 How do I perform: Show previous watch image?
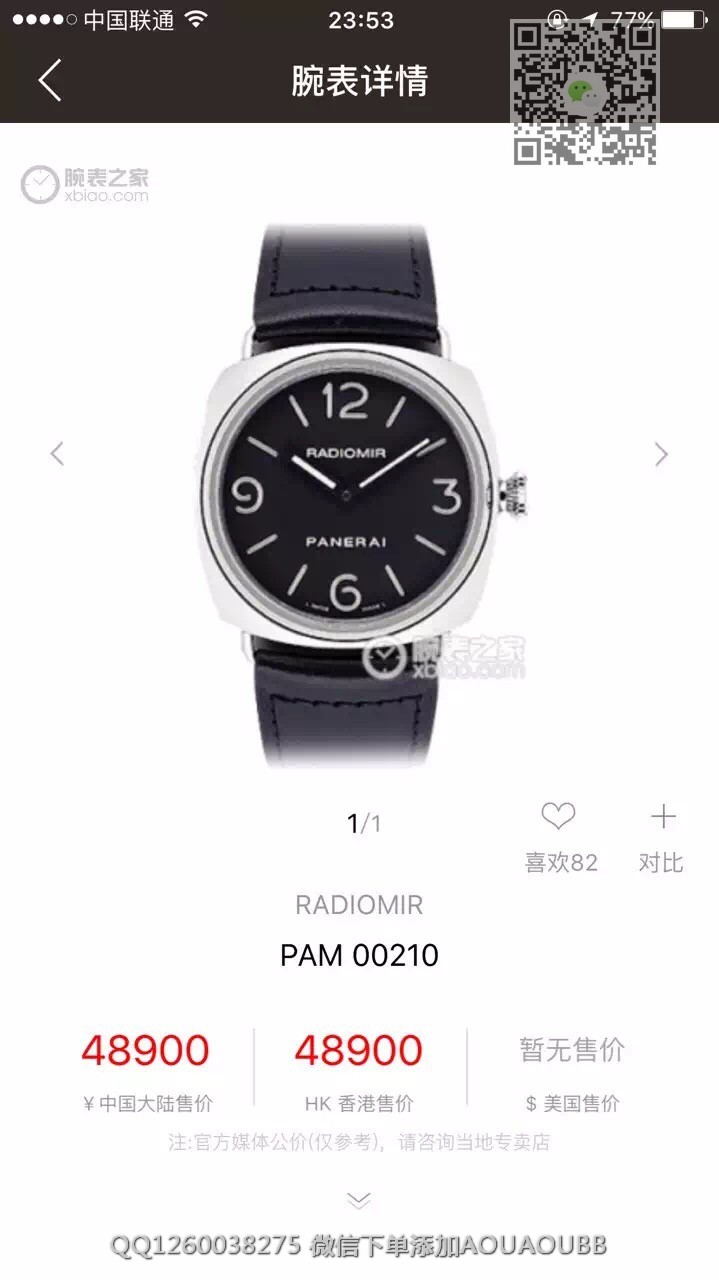click(57, 454)
